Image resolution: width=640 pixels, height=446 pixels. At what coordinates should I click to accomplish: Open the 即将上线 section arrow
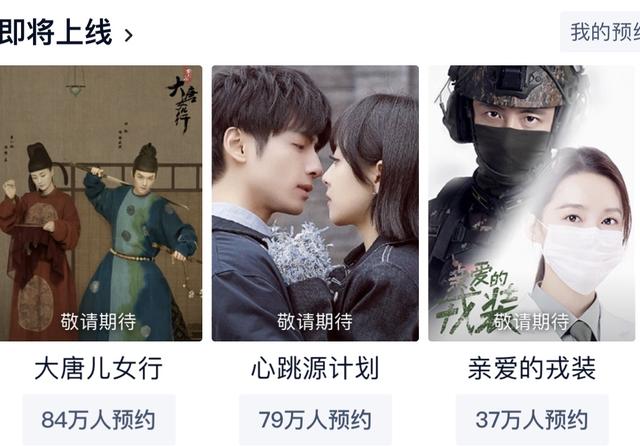point(128,35)
